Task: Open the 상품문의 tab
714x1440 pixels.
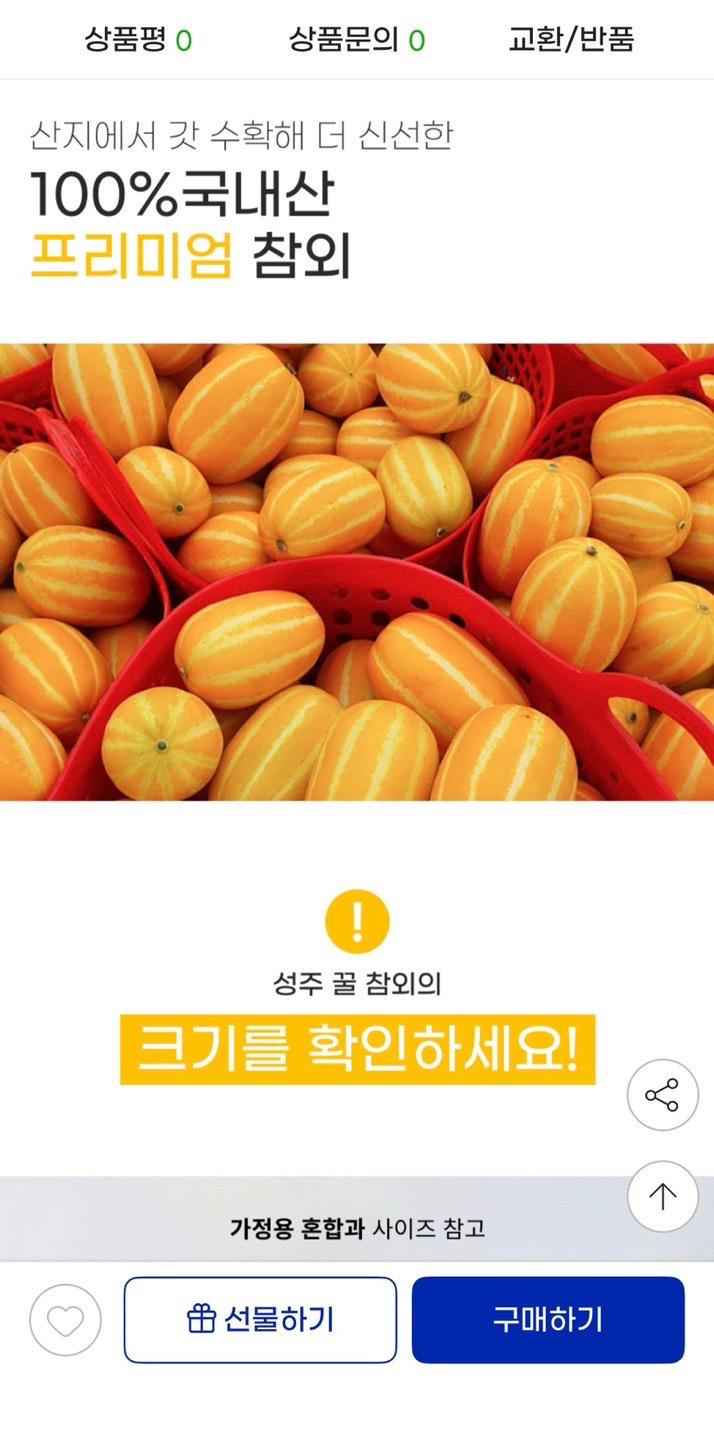Action: (x=357, y=40)
